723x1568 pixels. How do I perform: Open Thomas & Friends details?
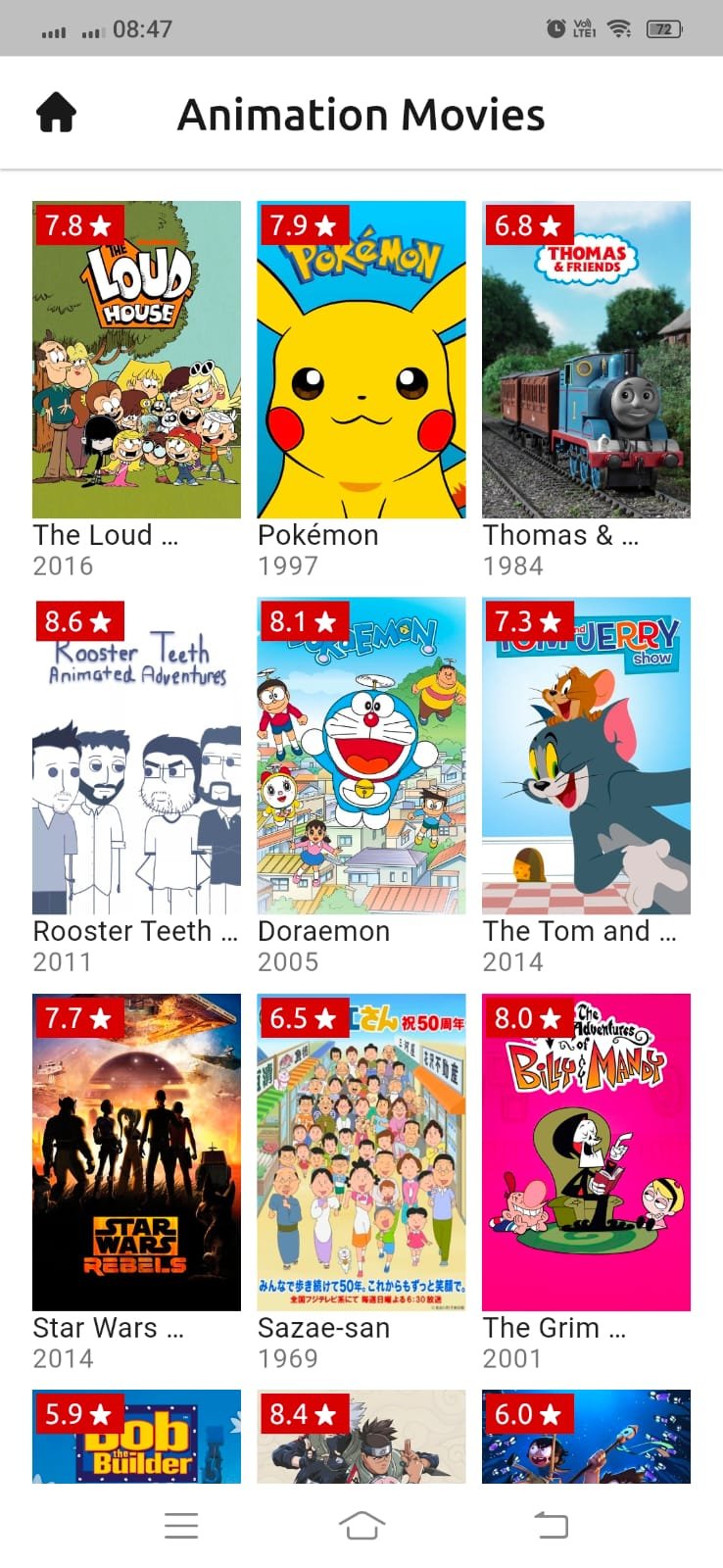click(x=586, y=360)
